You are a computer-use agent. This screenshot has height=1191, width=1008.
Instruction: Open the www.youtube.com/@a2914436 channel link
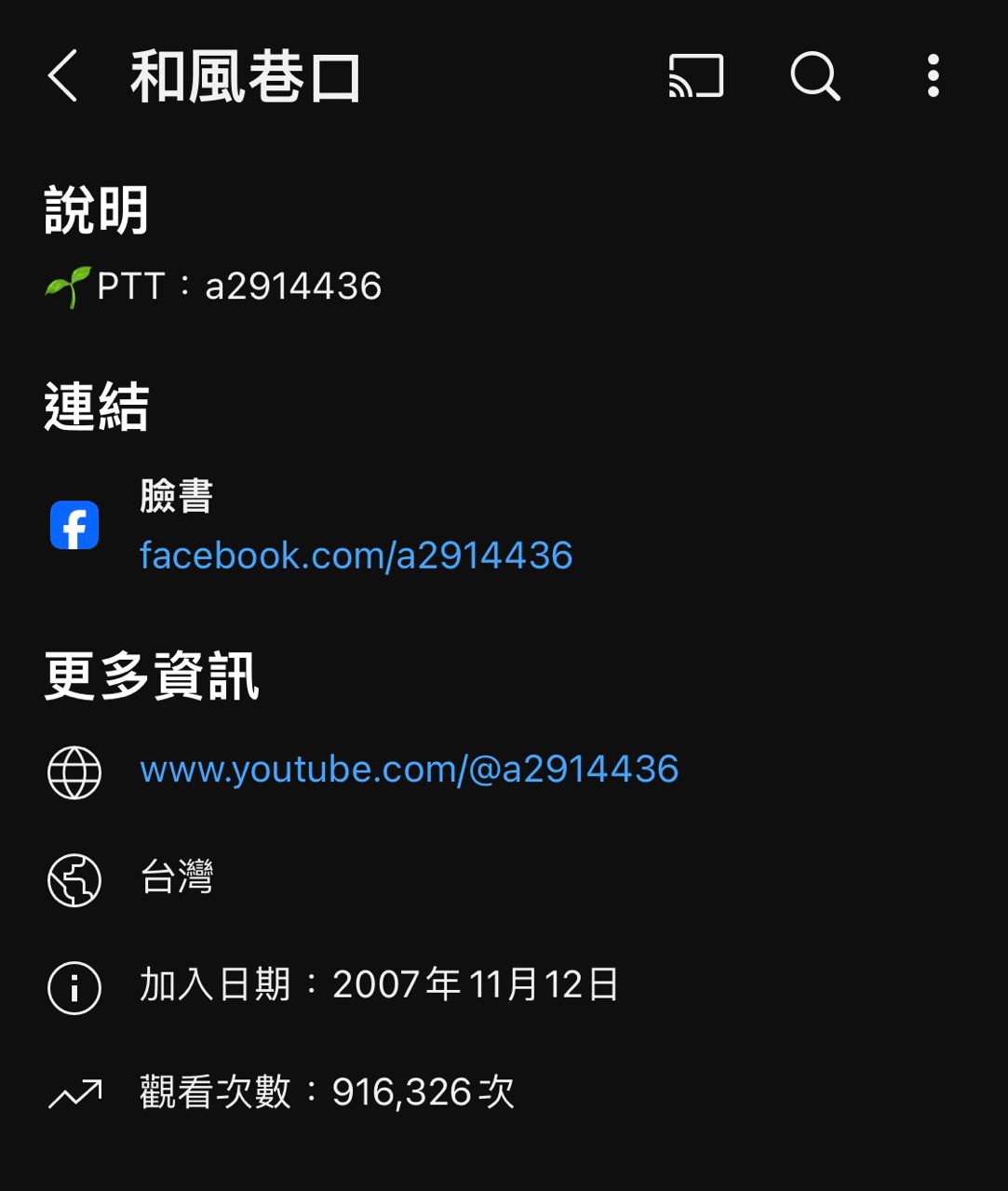coord(409,769)
